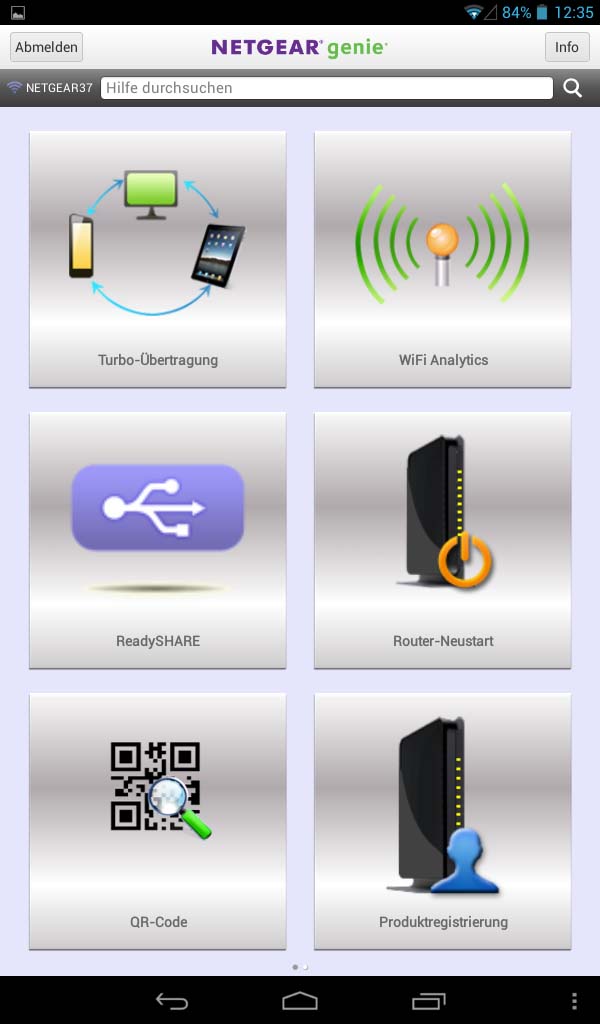Launch WiFi Analytics
600x1024 pixels.
coord(443,259)
